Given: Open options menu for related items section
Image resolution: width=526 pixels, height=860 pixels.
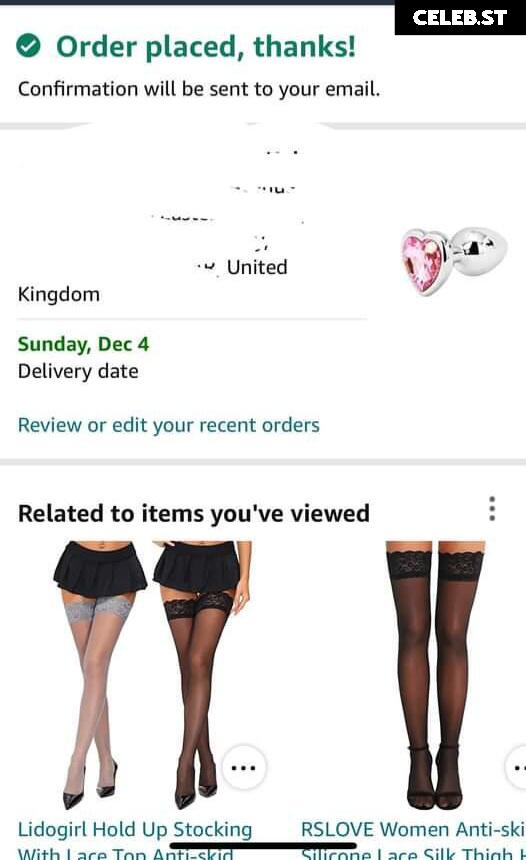Looking at the screenshot, I should (492, 509).
